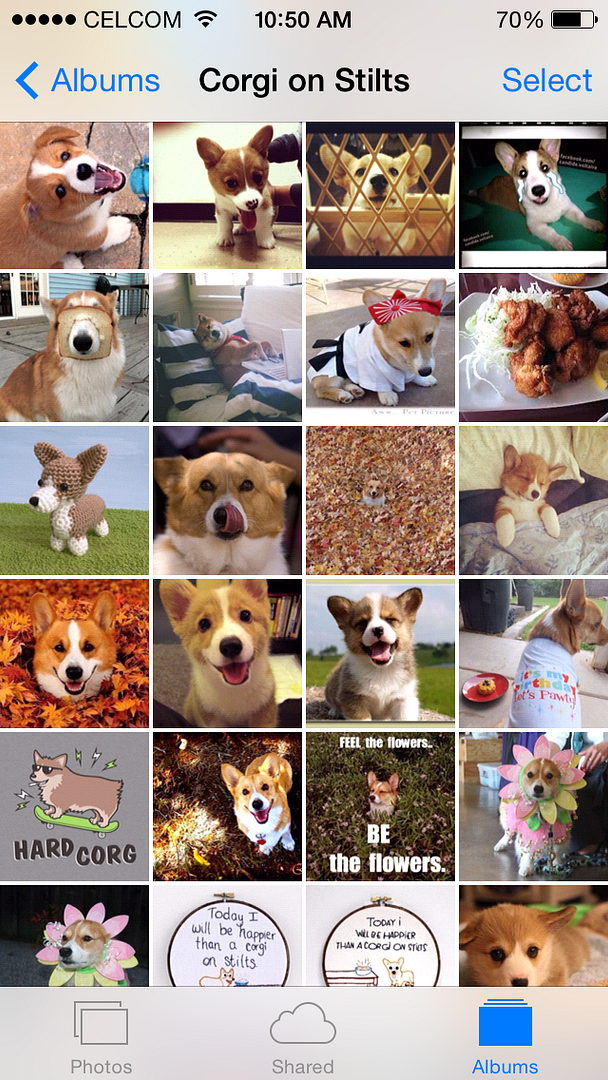This screenshot has height=1080, width=608.
Task: Open the sleeping corgi puppy photo
Action: (533, 500)
